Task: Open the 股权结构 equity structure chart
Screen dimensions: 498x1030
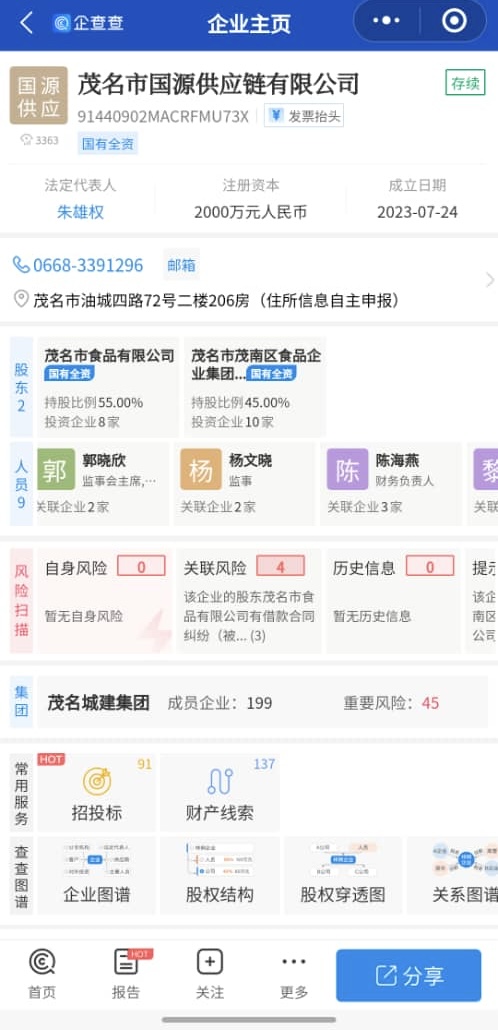Action: pyautogui.click(x=219, y=876)
